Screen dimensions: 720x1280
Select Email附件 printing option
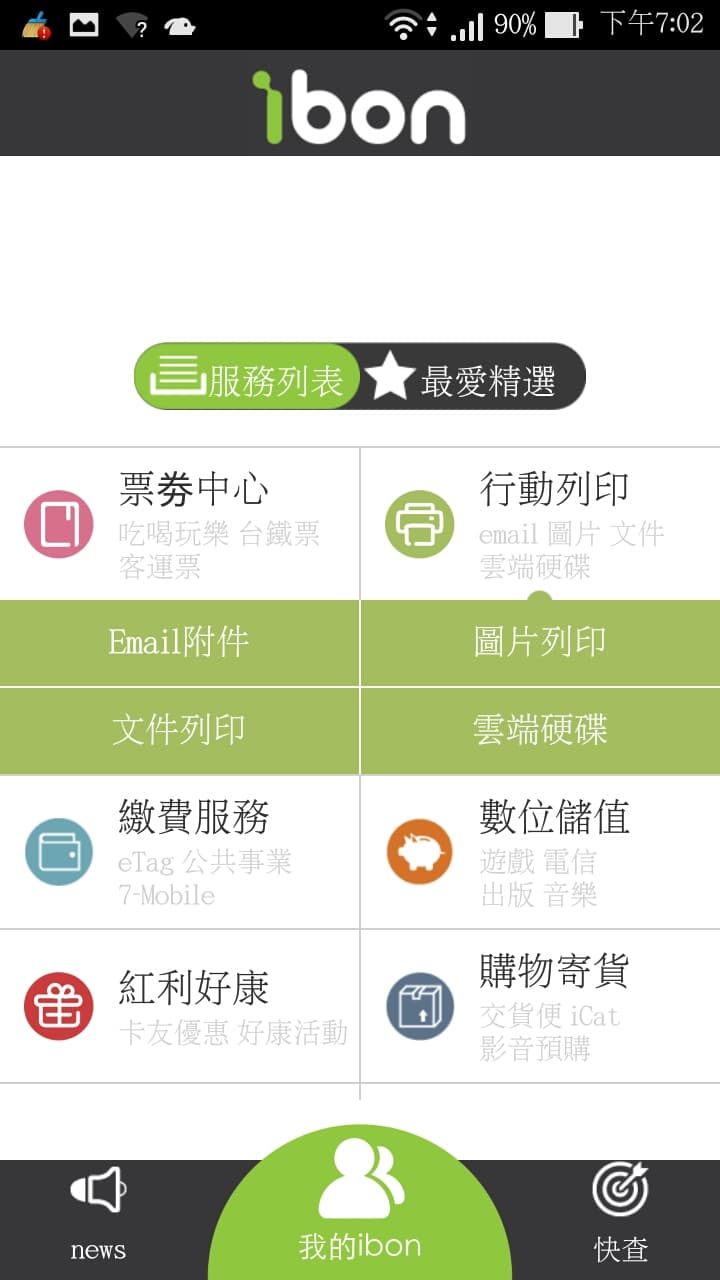click(x=179, y=643)
